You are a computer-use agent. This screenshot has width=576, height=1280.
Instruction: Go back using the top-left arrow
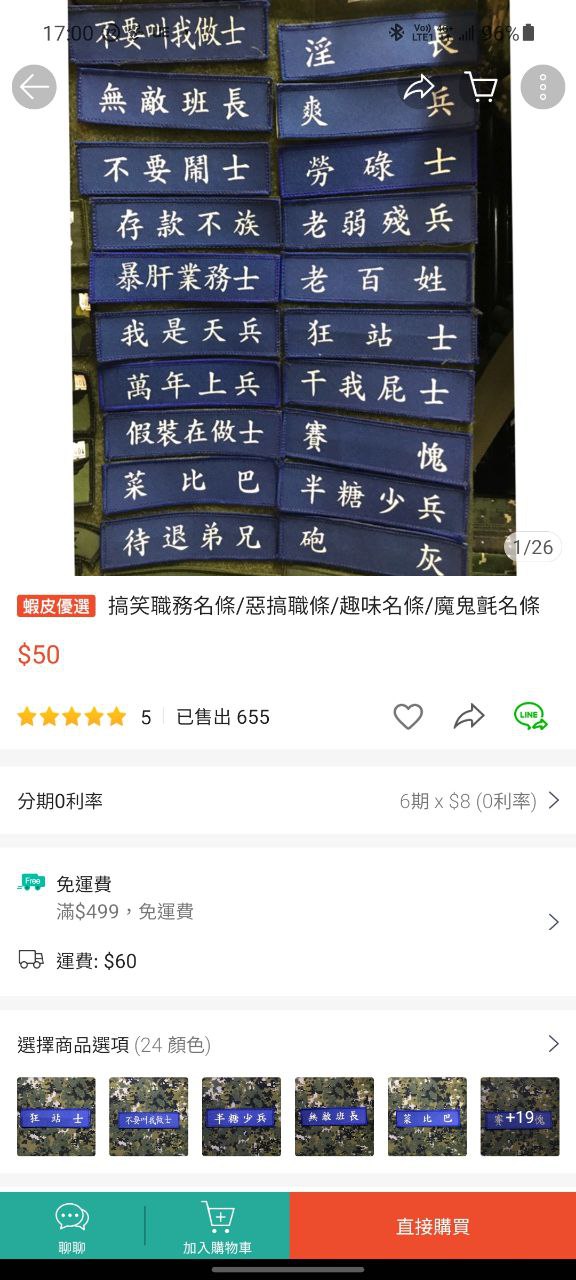[x=34, y=88]
